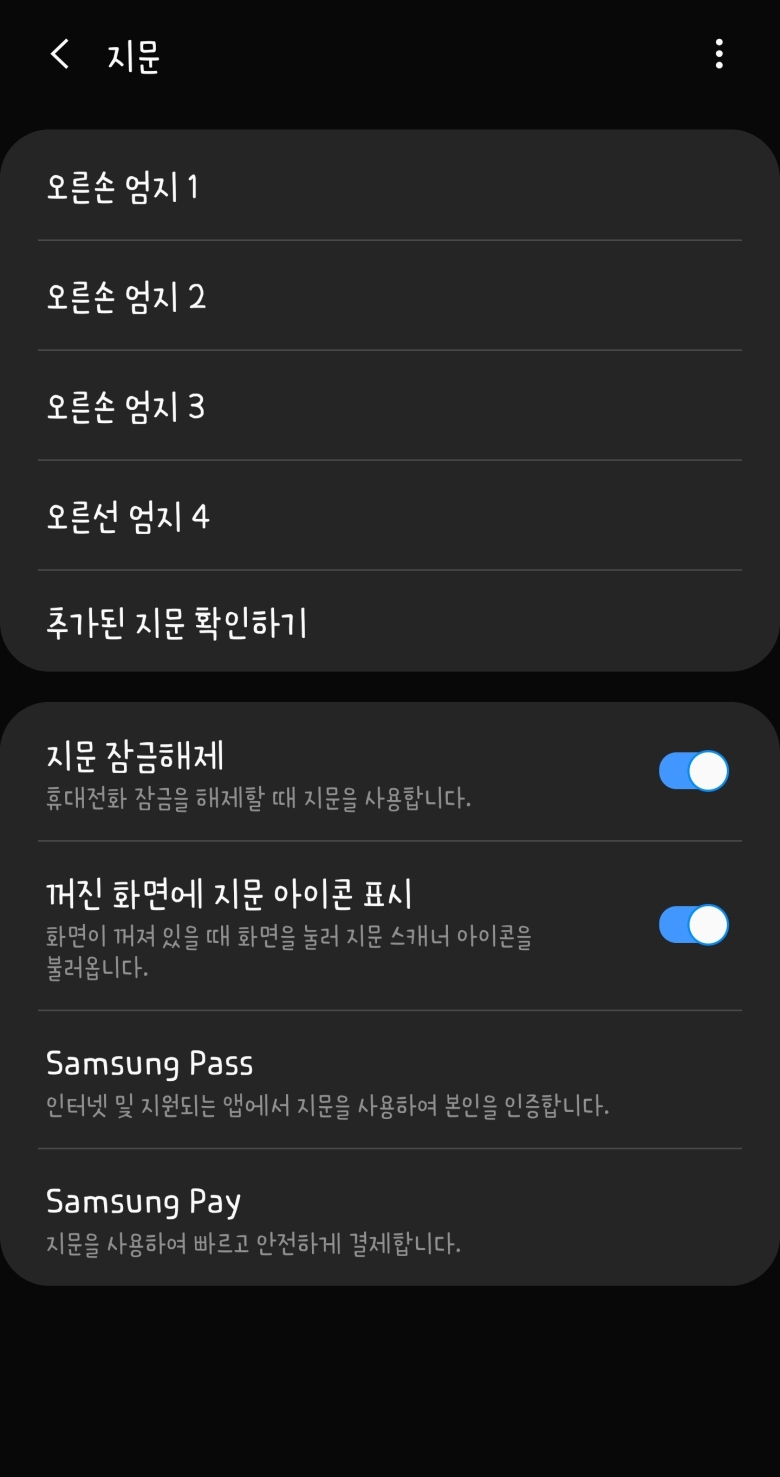780x1477 pixels.
Task: Disable 꺼진 화면에 지문 아이콘 표시
Action: coord(693,925)
